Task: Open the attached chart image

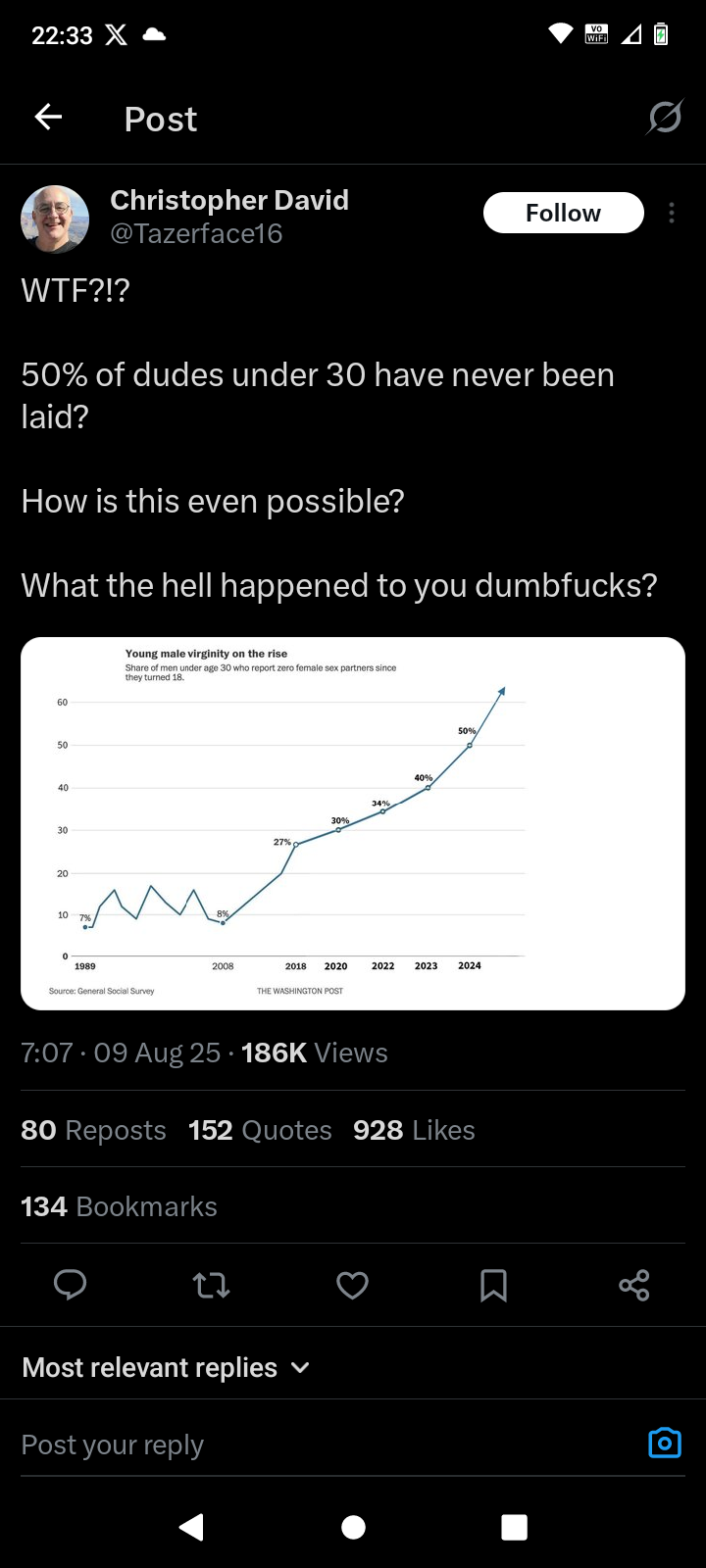Action: [x=353, y=823]
